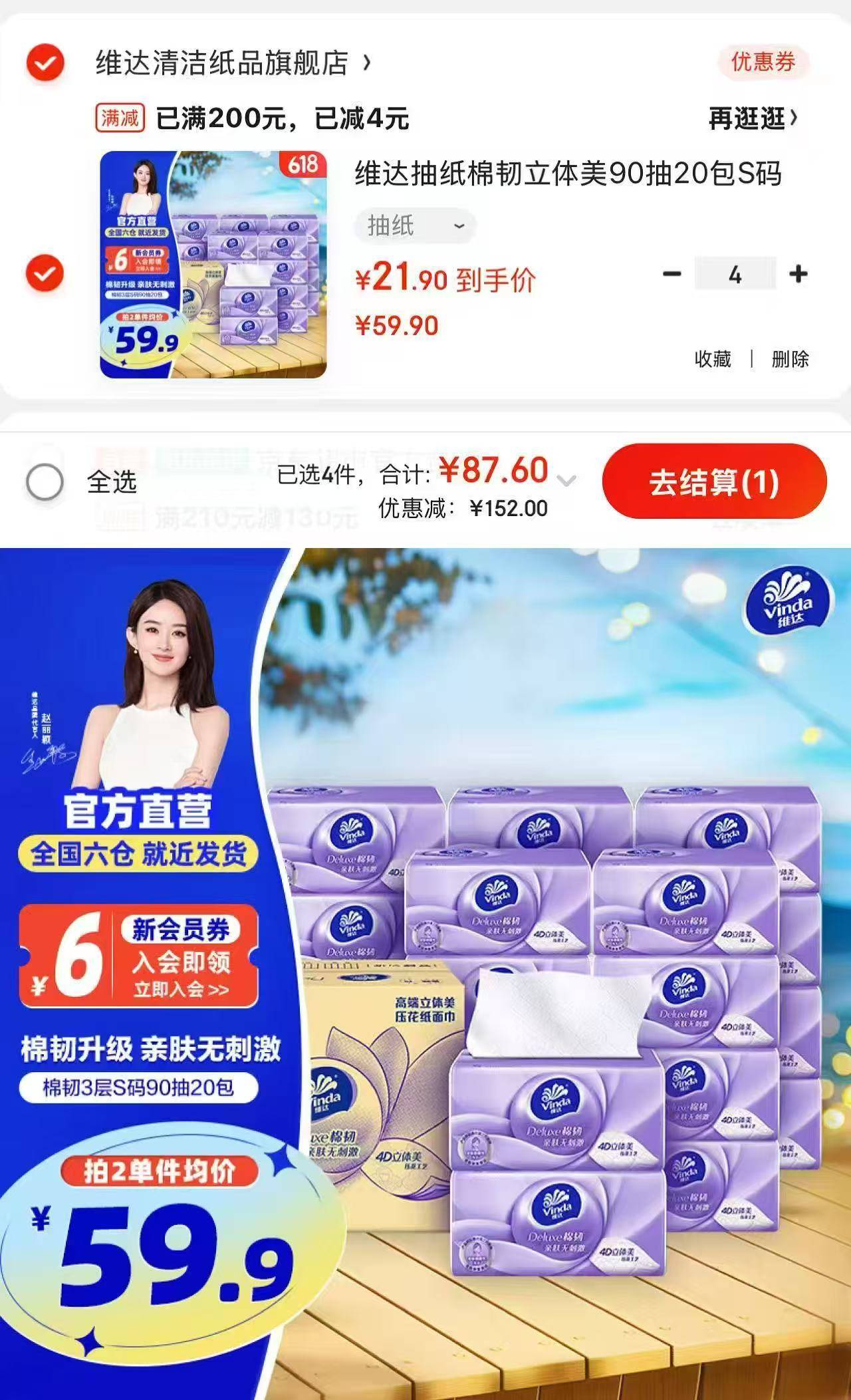Increase the item quantity with plus
This screenshot has height=1400, width=851.
coord(798,274)
